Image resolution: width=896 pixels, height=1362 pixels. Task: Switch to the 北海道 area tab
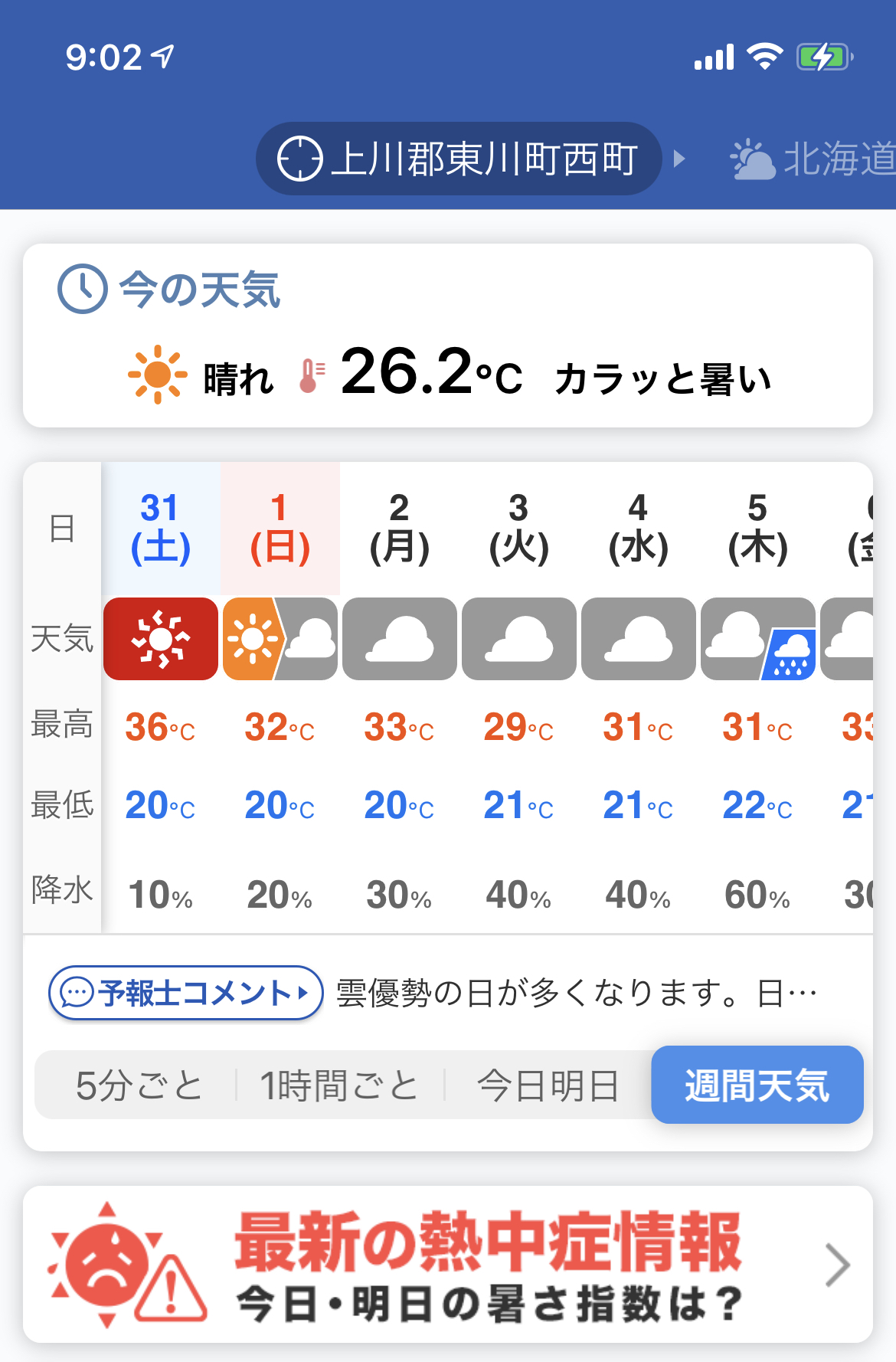coord(813,159)
